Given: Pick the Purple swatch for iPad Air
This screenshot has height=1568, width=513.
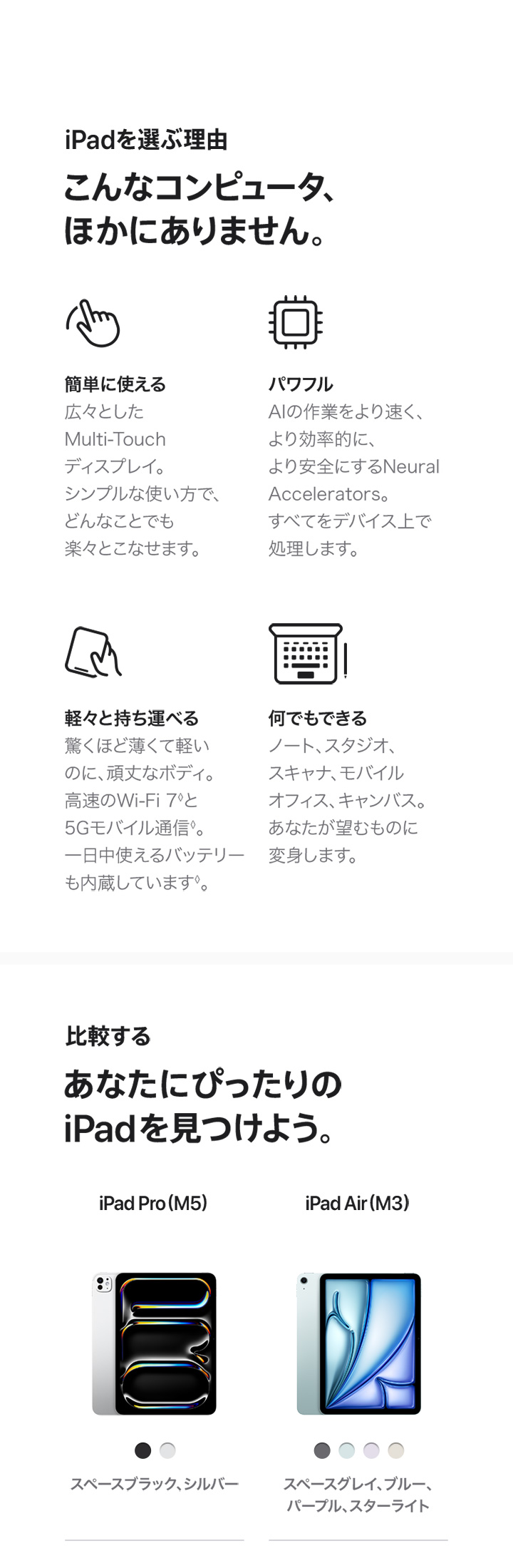Looking at the screenshot, I should [x=371, y=1450].
